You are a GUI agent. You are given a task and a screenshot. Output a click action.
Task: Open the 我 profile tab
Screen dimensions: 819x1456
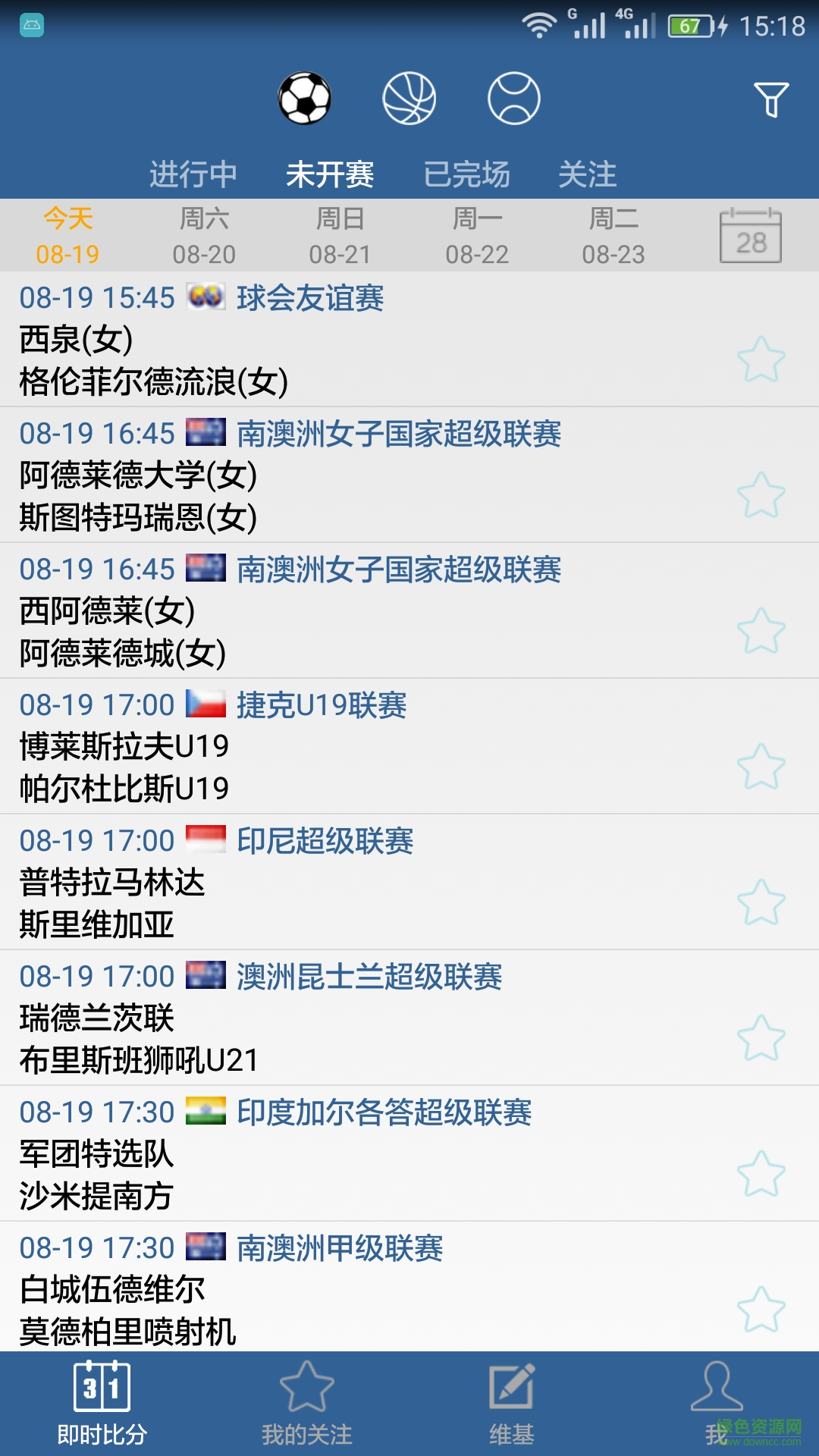(x=717, y=1403)
